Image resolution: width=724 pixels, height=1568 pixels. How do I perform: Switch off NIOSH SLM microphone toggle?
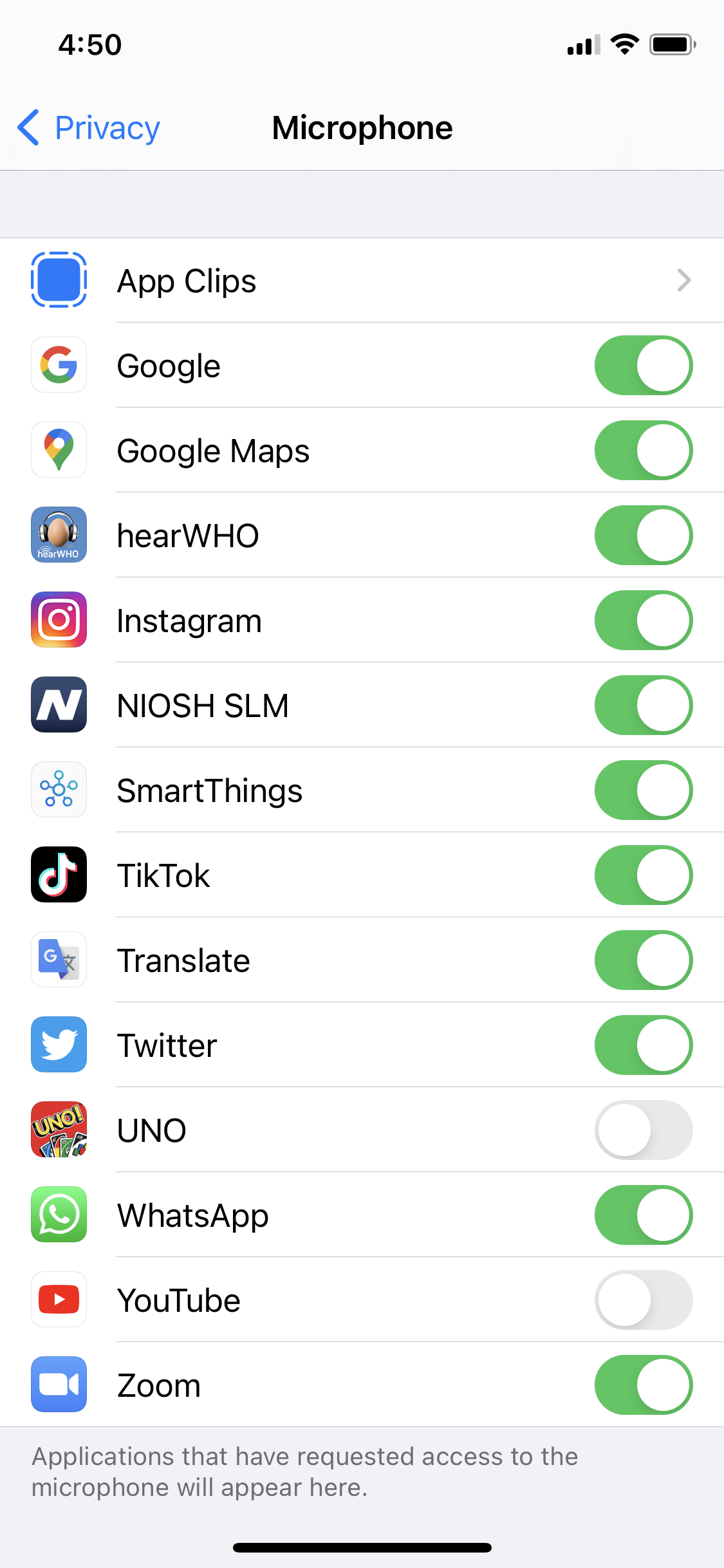pyautogui.click(x=643, y=705)
